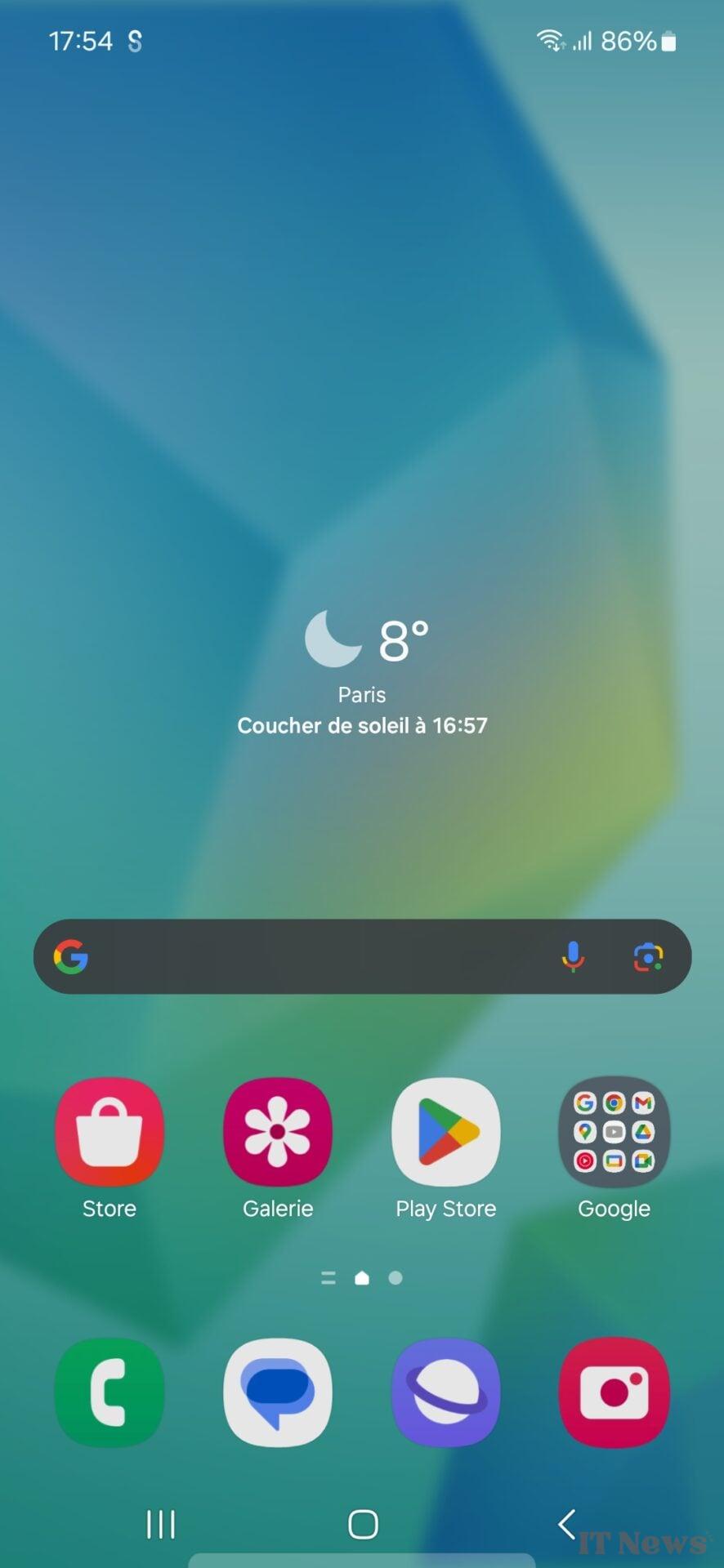Launch Samsung Internet browser
724x1568 pixels.
click(x=446, y=1392)
